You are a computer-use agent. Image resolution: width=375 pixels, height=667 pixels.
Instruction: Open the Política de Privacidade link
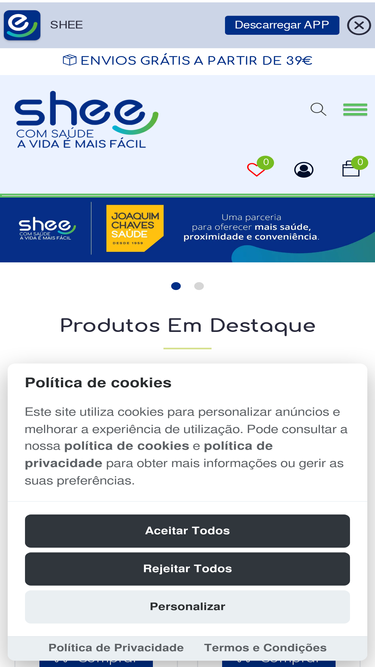pos(116,647)
